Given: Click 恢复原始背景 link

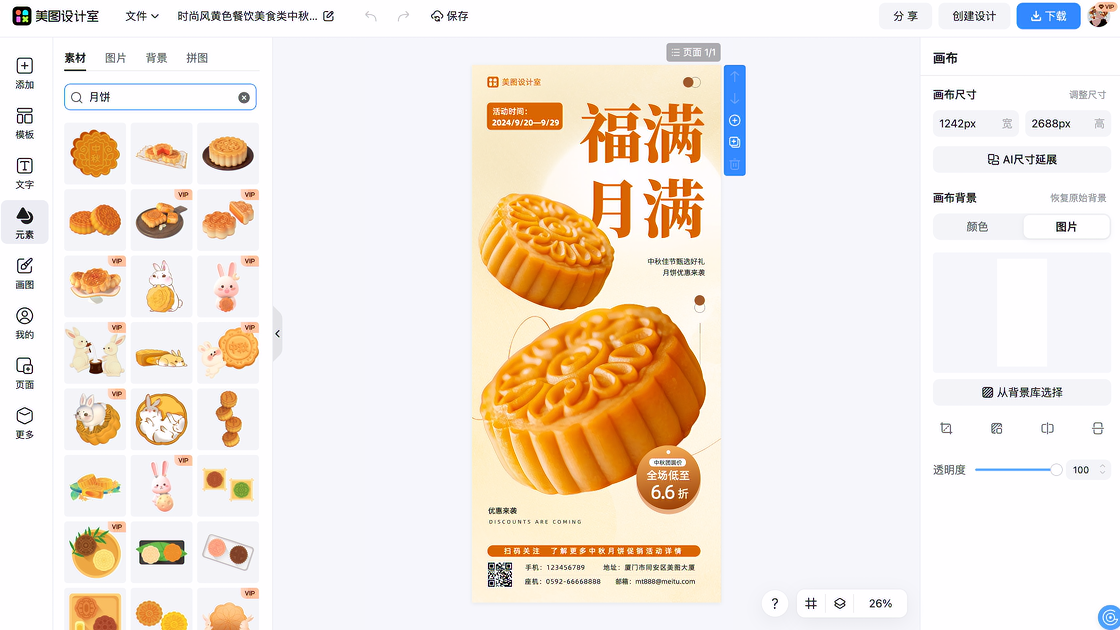Looking at the screenshot, I should click(1078, 198).
